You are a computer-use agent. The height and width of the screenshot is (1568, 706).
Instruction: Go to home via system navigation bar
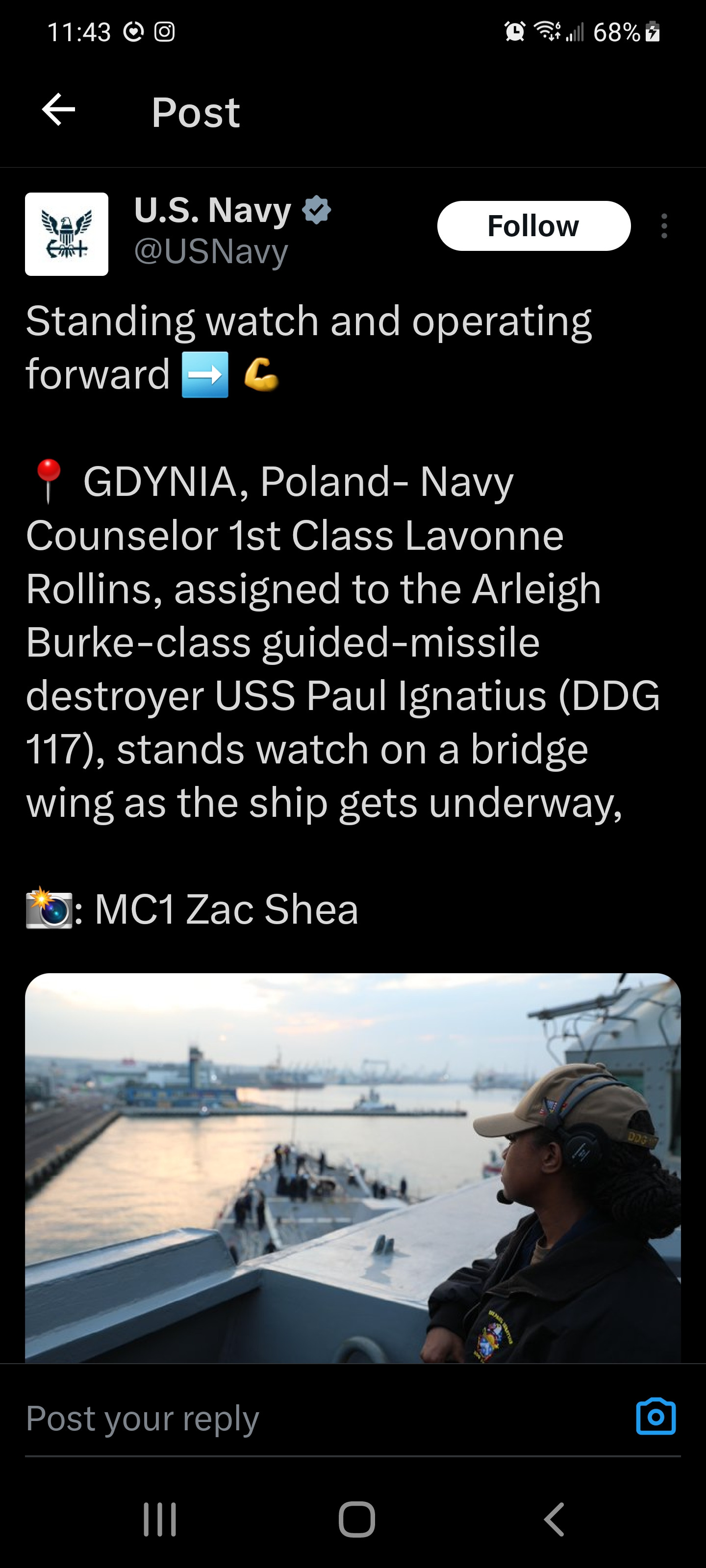(356, 1519)
